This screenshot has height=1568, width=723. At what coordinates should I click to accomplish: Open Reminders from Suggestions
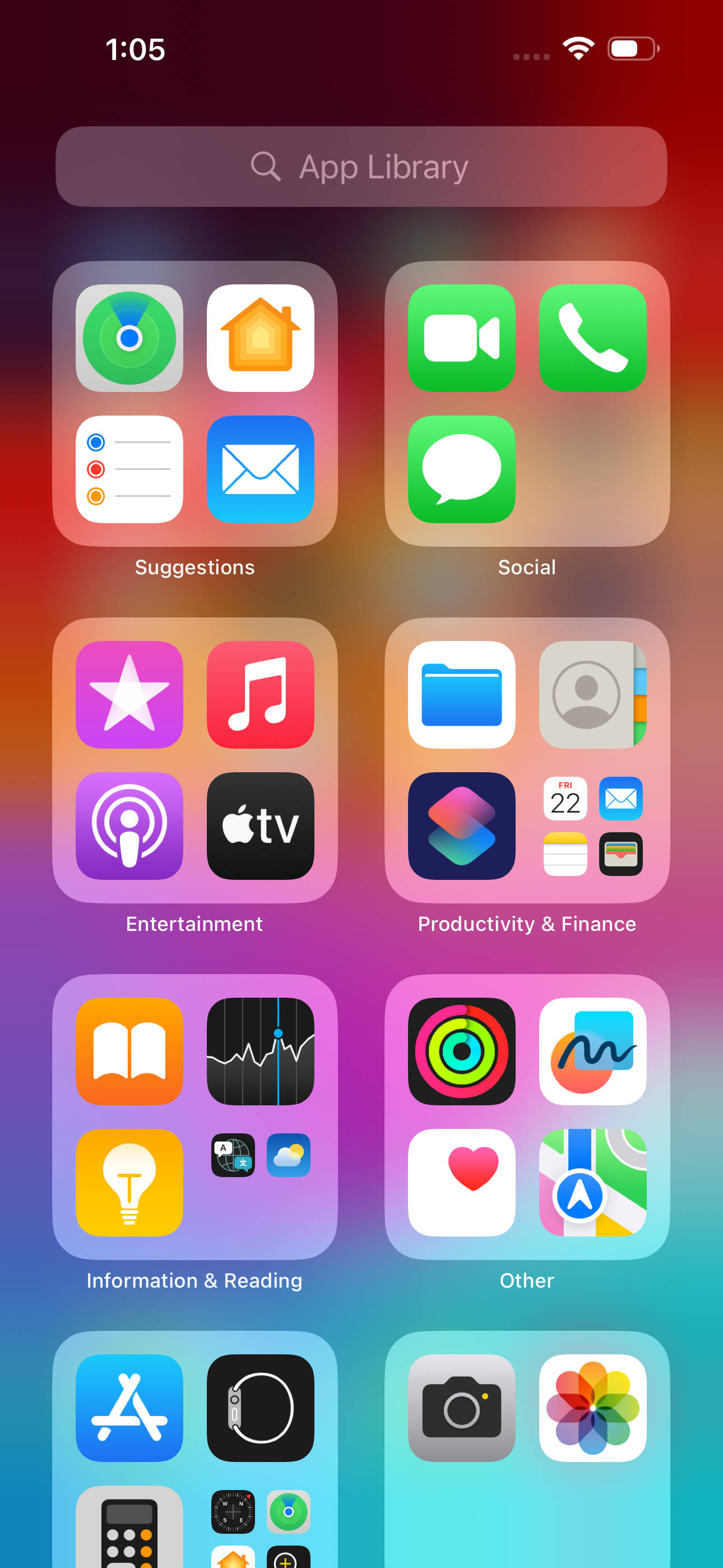click(128, 470)
